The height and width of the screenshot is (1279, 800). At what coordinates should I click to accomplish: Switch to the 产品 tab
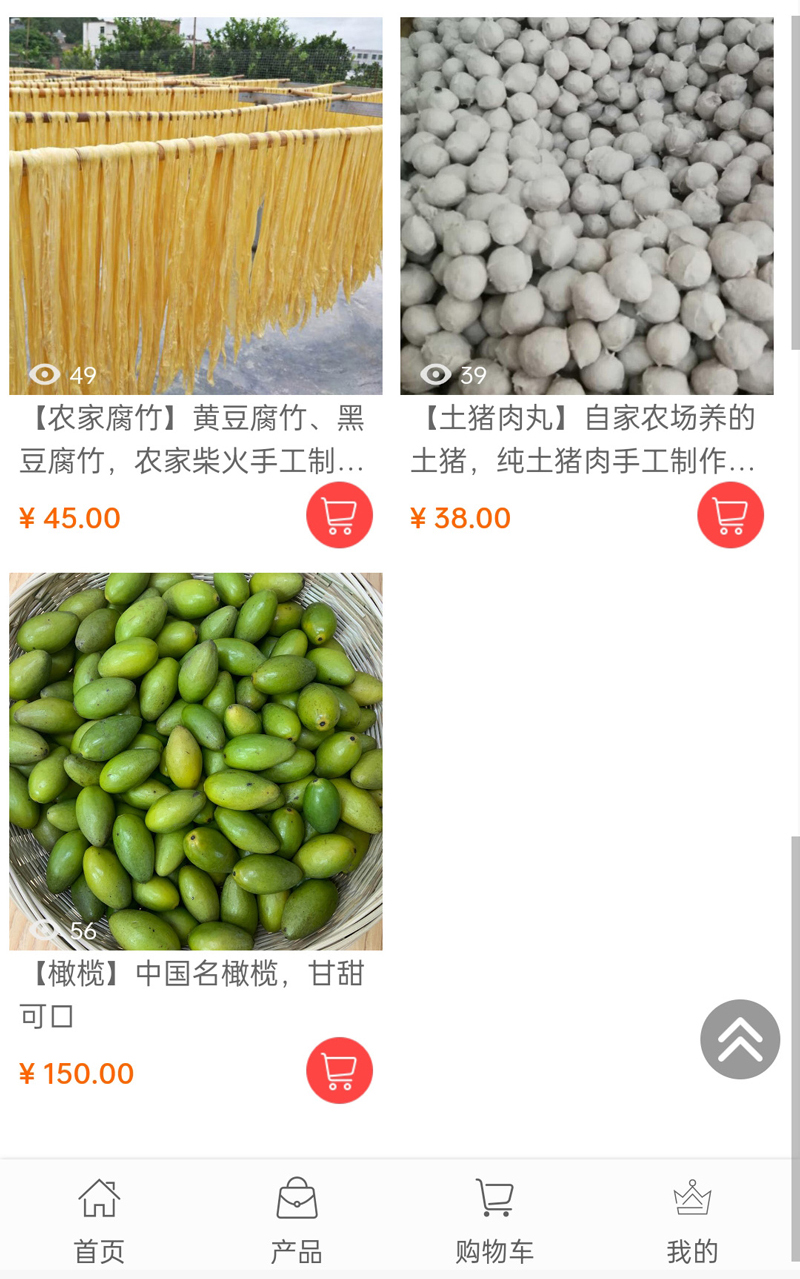pyautogui.click(x=297, y=1220)
